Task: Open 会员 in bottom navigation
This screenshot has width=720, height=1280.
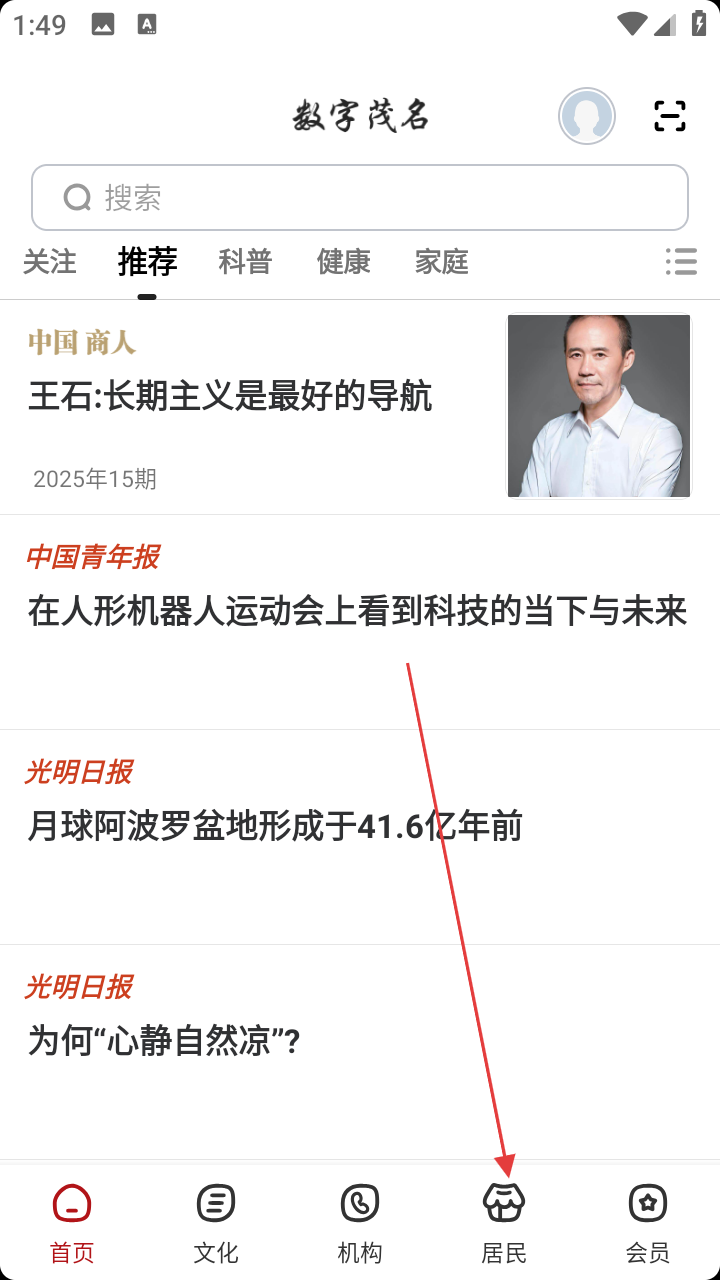Action: tap(648, 1222)
